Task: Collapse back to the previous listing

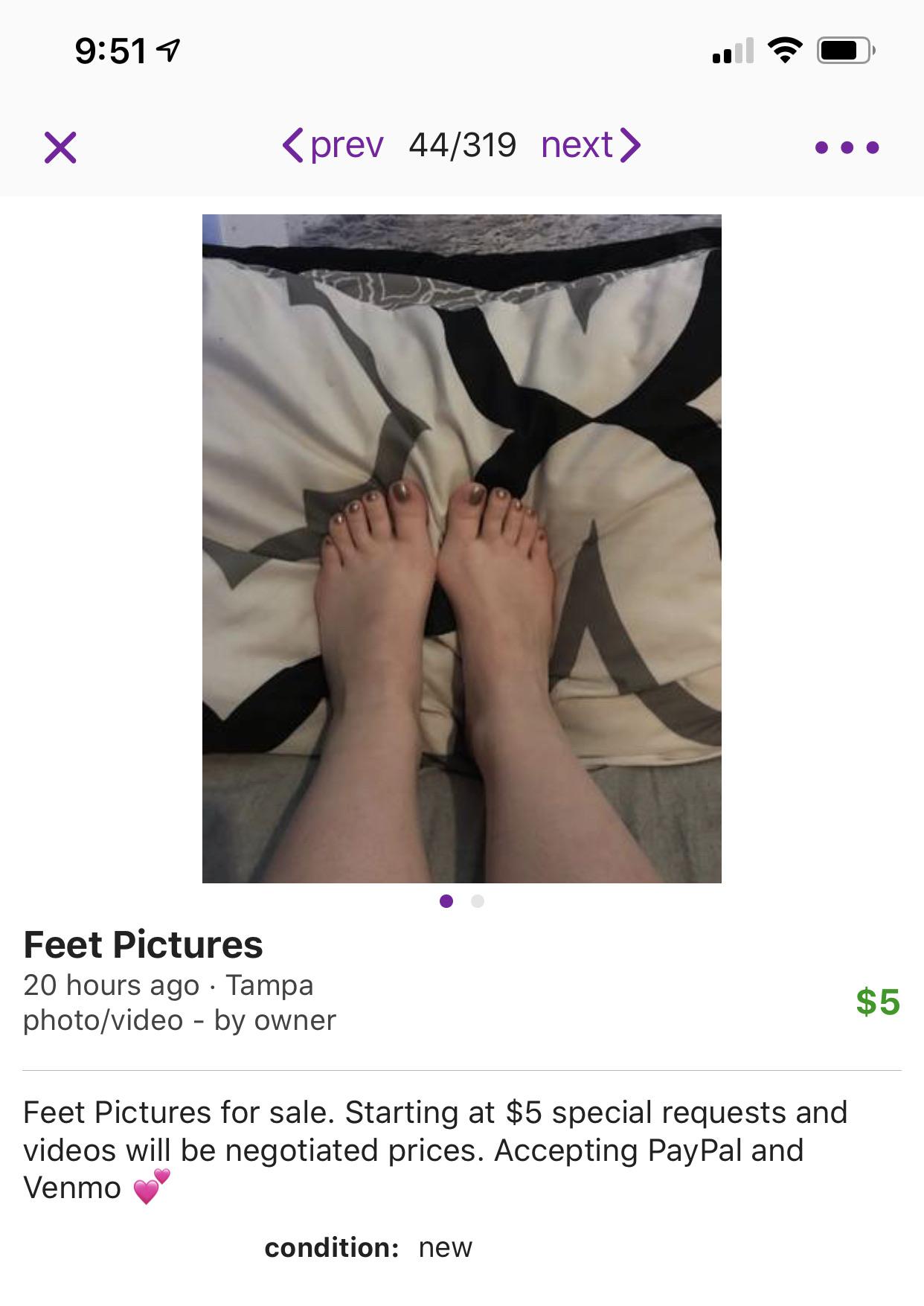Action: click(346, 144)
